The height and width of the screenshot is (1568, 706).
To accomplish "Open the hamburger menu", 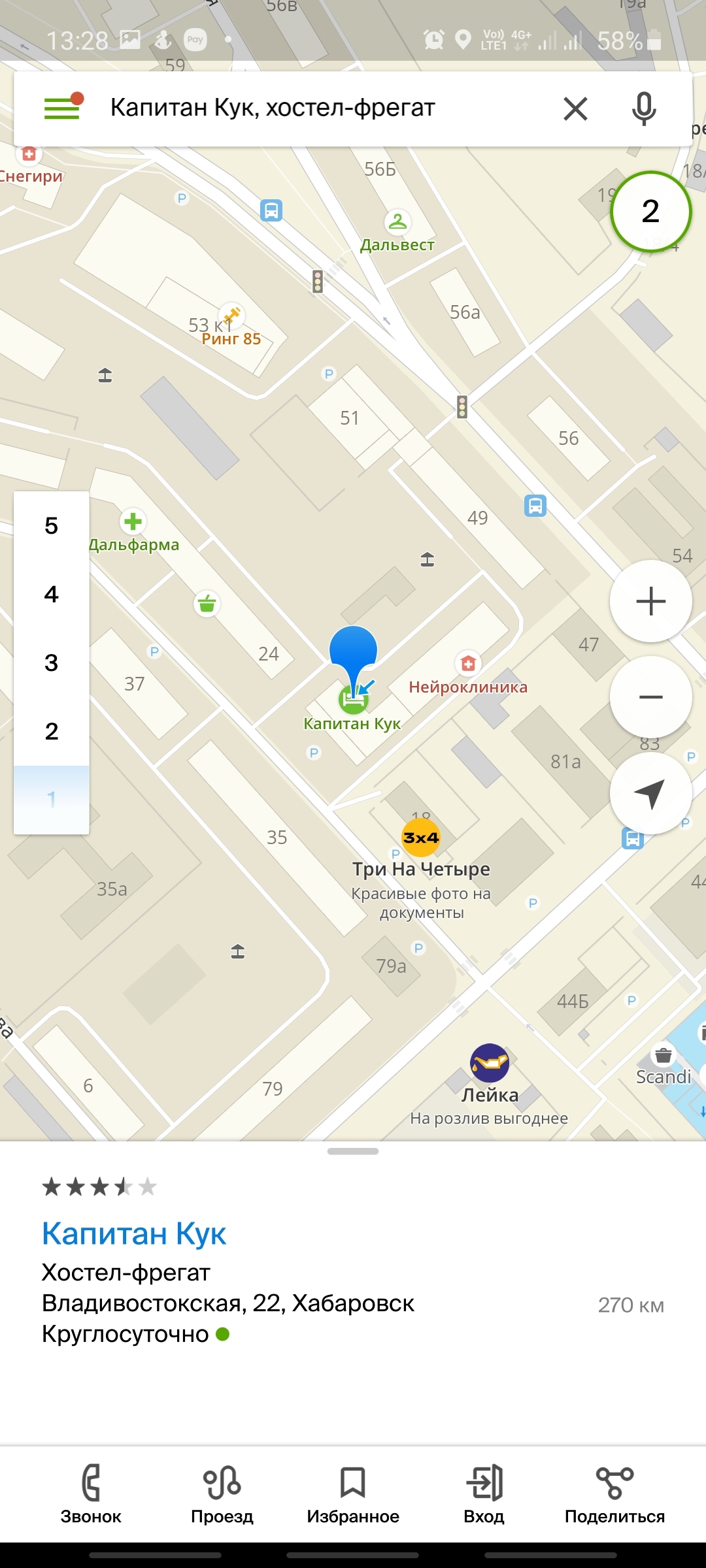I will pyautogui.click(x=62, y=108).
